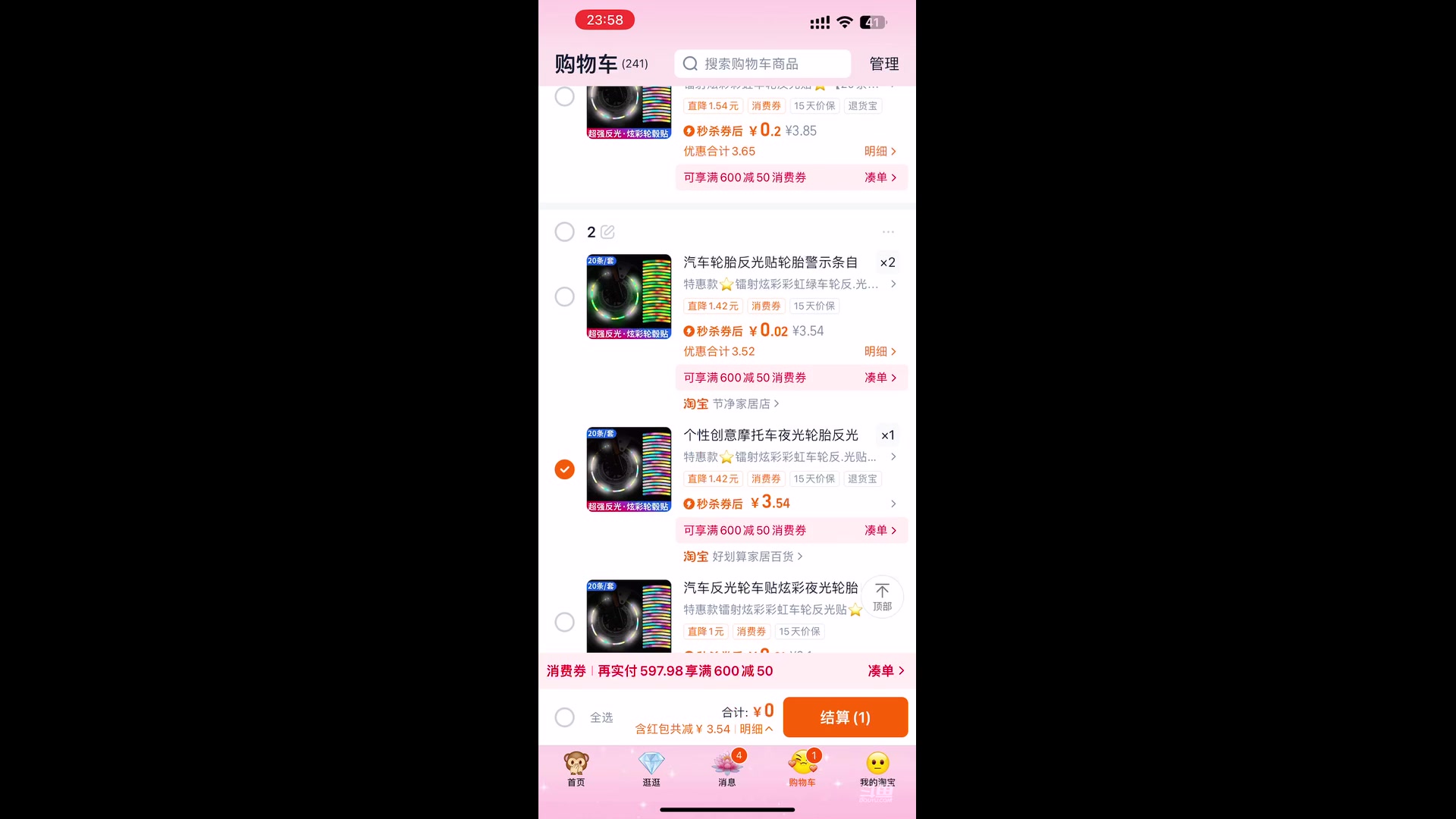
Task: Collapse the 明细 total breakdown
Action: (756, 730)
